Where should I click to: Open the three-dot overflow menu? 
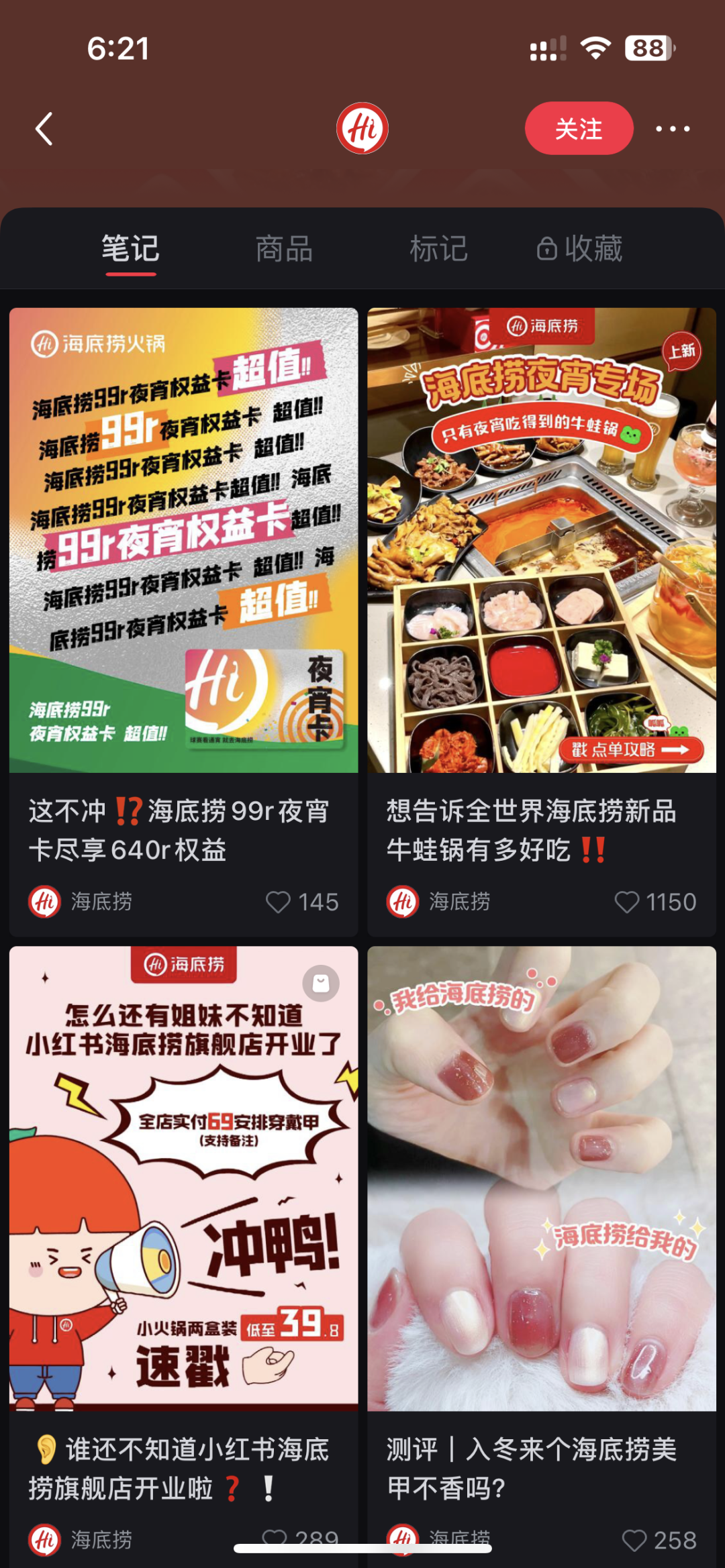[x=673, y=129]
